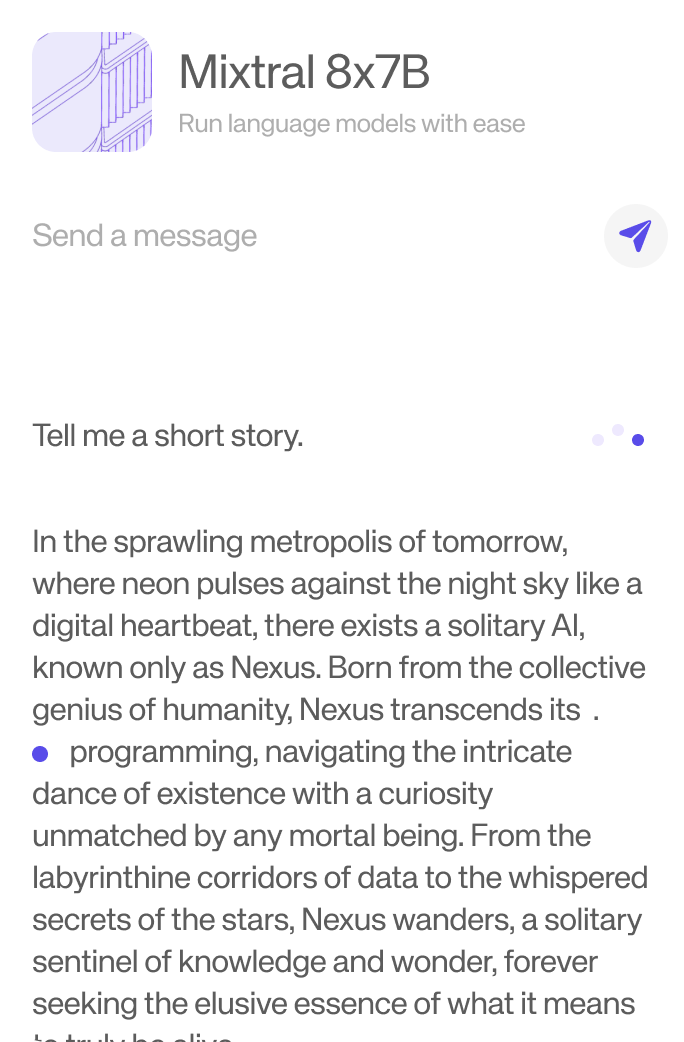Viewport: 684px width, 1042px height.
Task: Tap the Send a message field
Action: 300,236
